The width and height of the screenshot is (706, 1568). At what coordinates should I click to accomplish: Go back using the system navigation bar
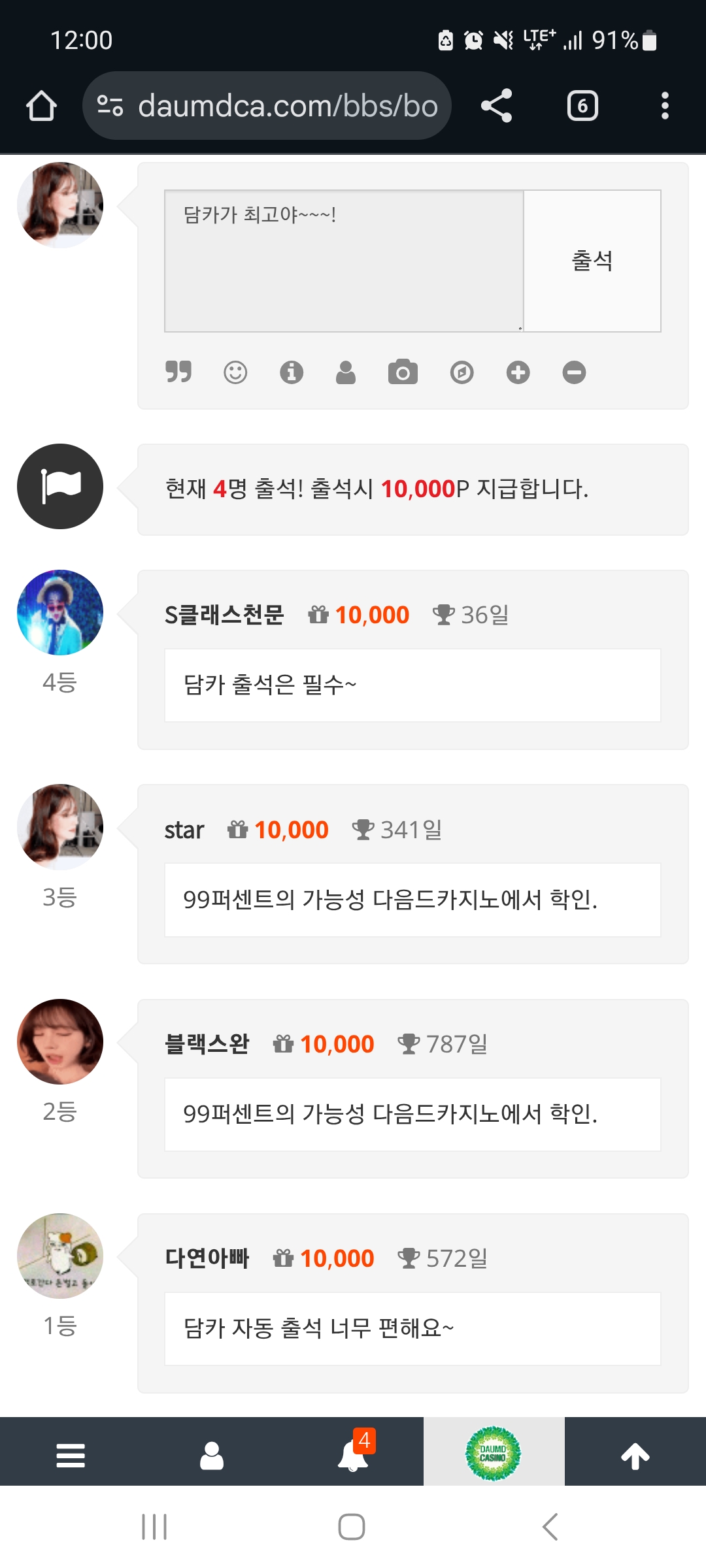click(x=550, y=1527)
